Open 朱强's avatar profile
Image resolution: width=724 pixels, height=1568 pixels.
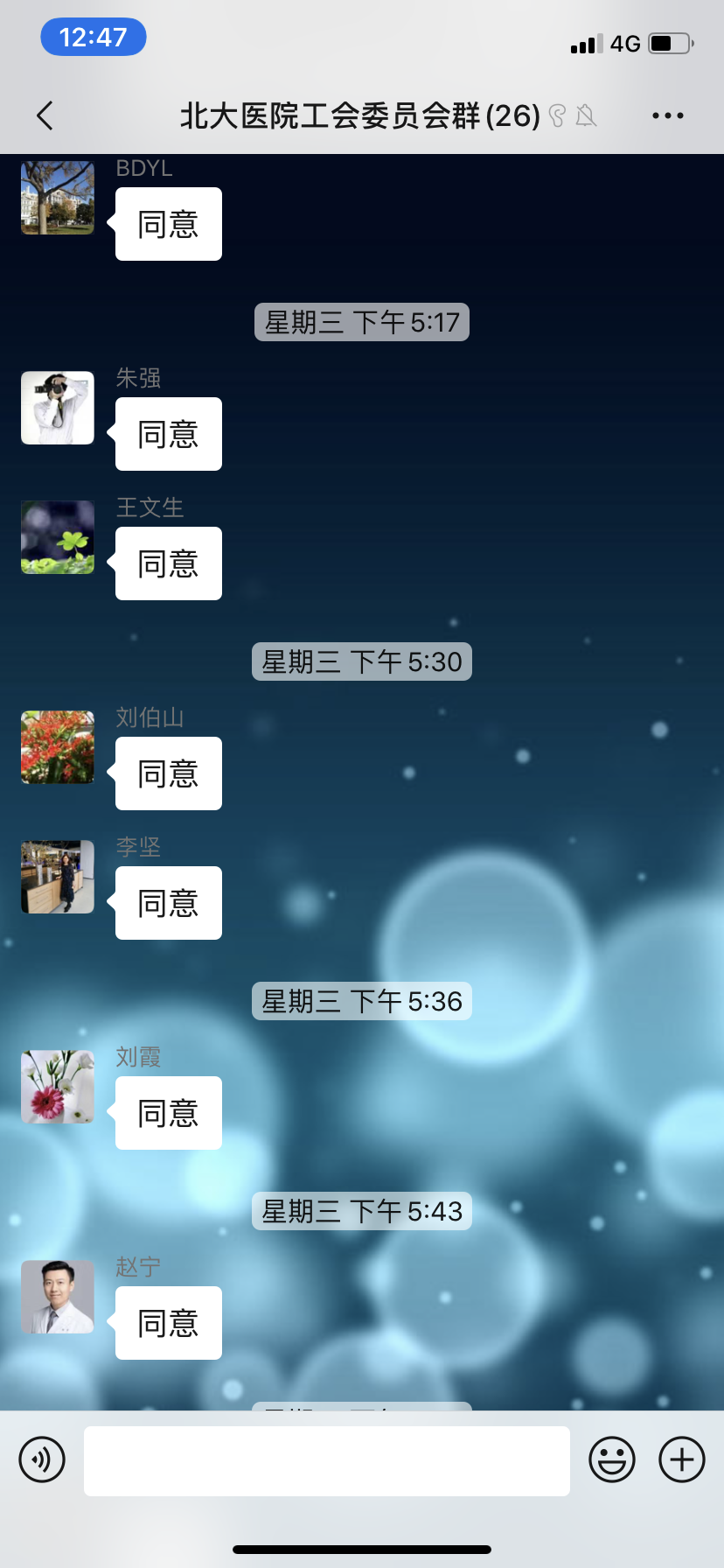pos(58,408)
